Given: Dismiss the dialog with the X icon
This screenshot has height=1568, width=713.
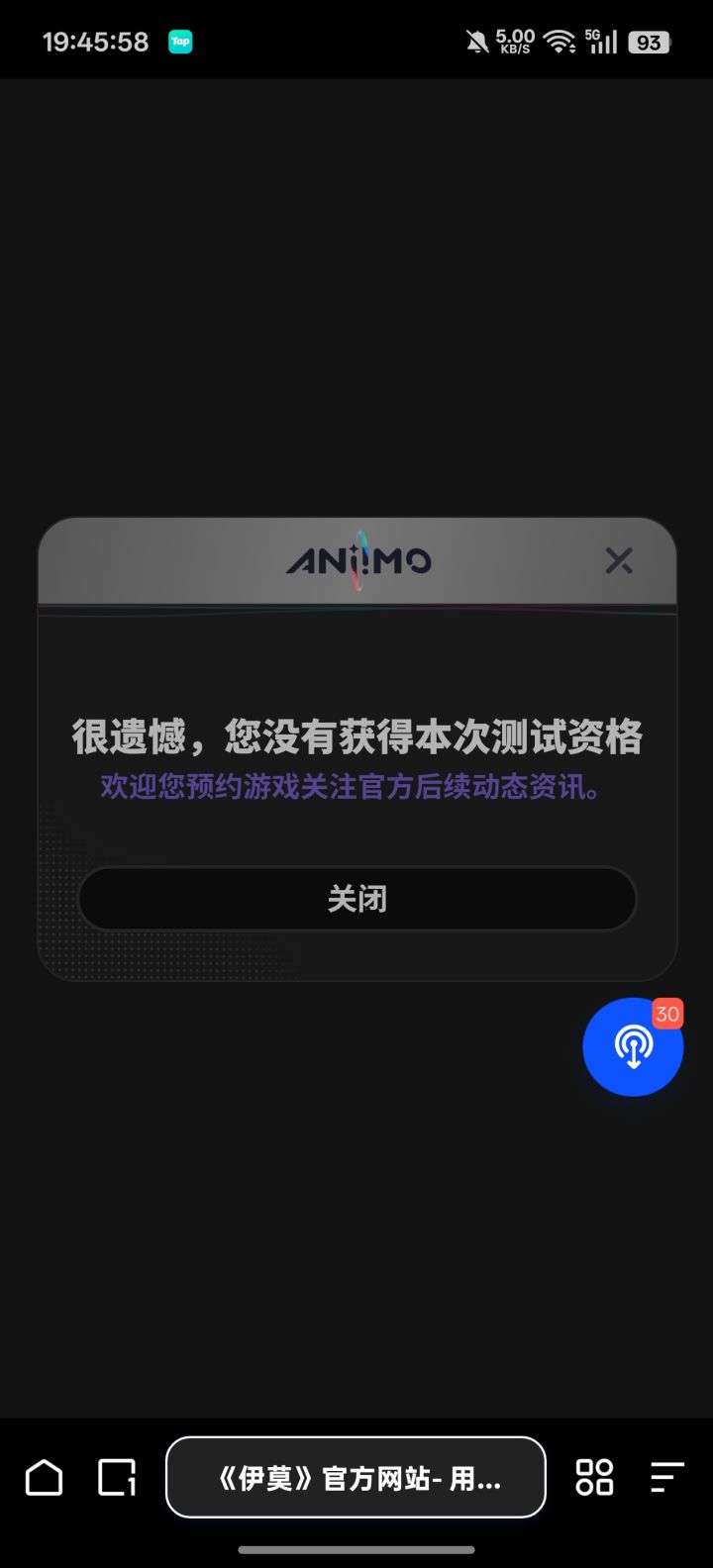Looking at the screenshot, I should pos(619,560).
